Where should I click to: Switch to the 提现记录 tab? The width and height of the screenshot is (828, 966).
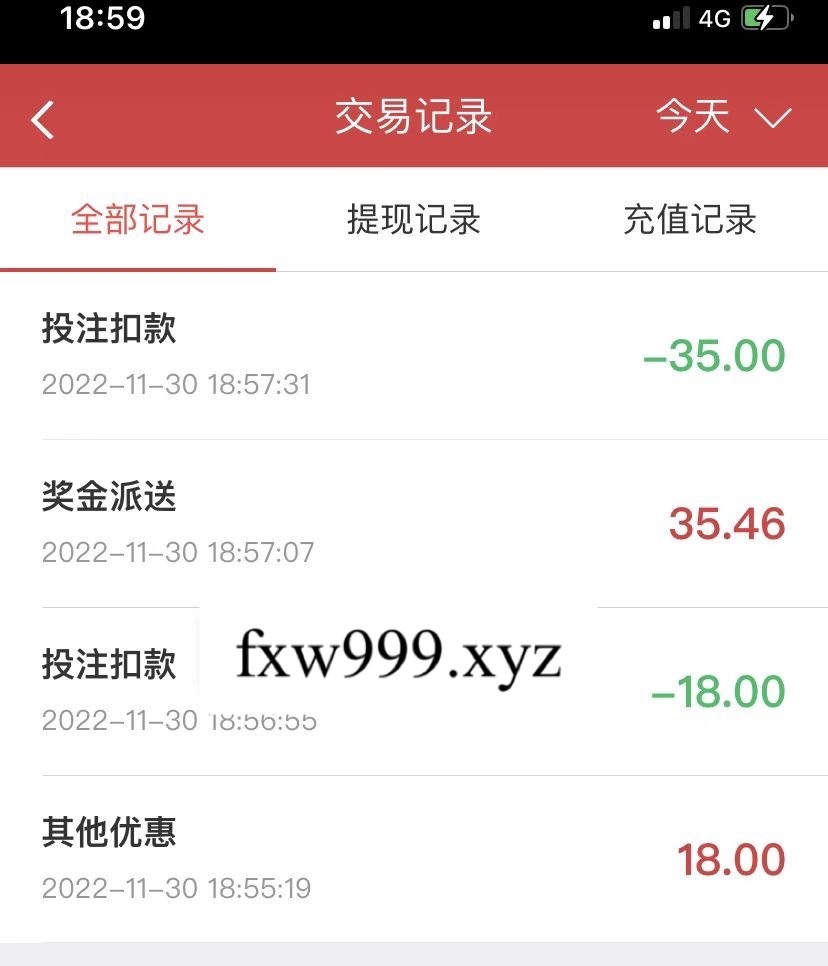pos(414,220)
